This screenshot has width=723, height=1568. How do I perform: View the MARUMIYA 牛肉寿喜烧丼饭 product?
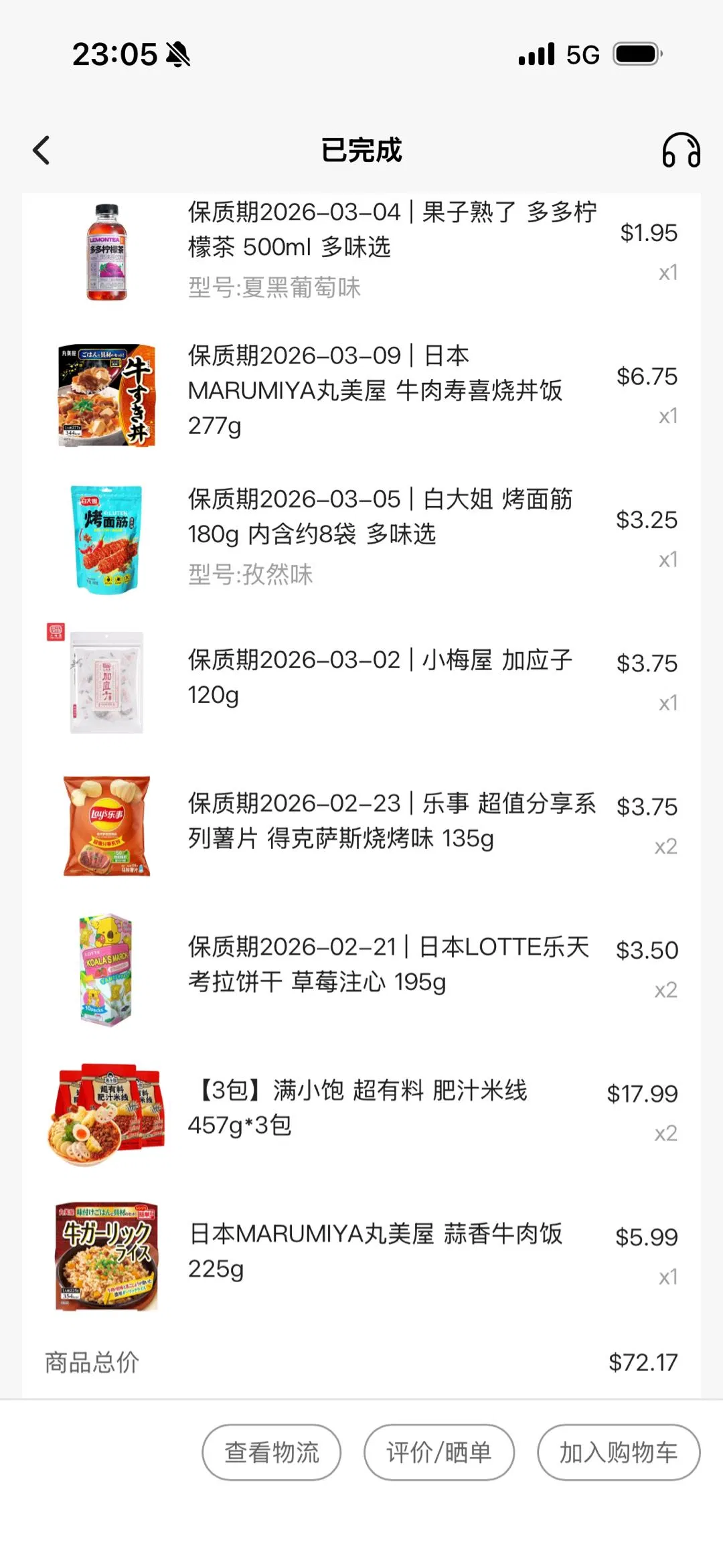point(375,390)
